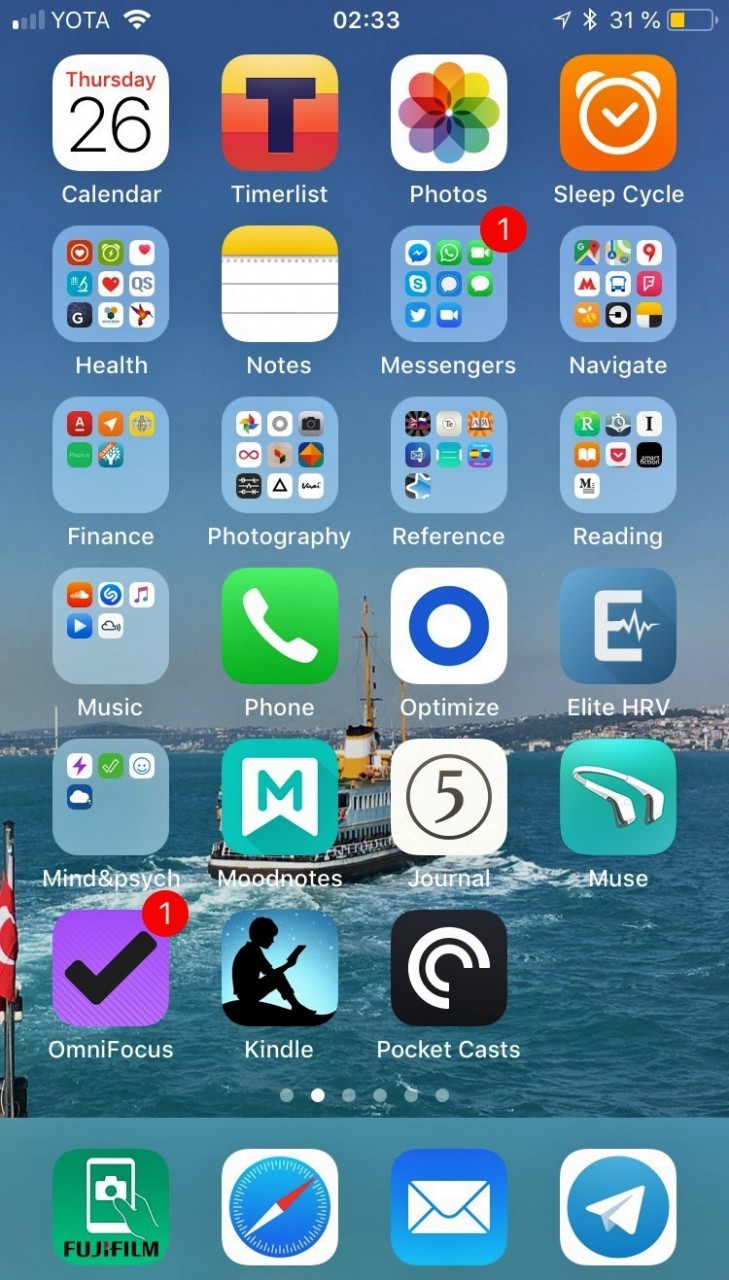Open the Notes app

click(x=279, y=284)
